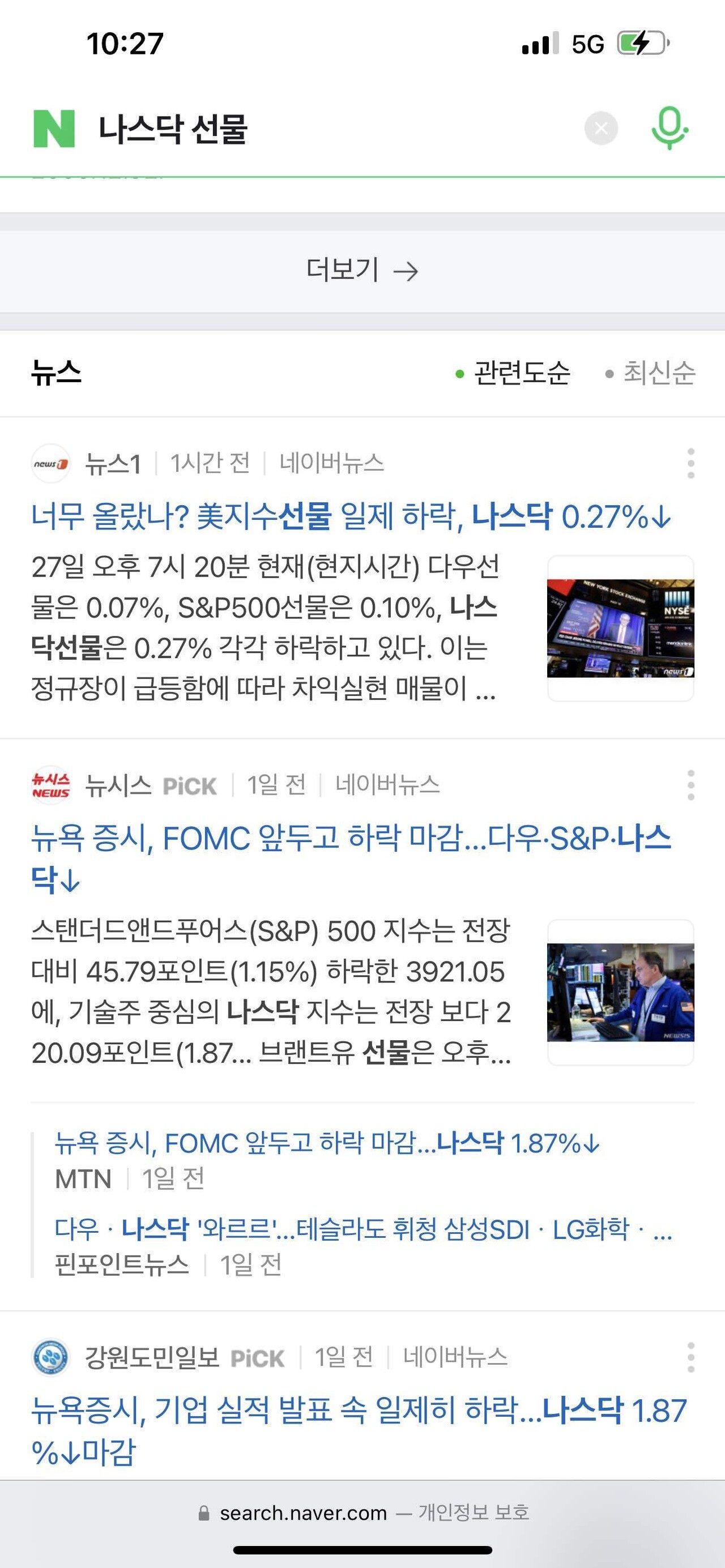The height and width of the screenshot is (1568, 725).
Task: Click the Naver N logo
Action: pyautogui.click(x=54, y=127)
